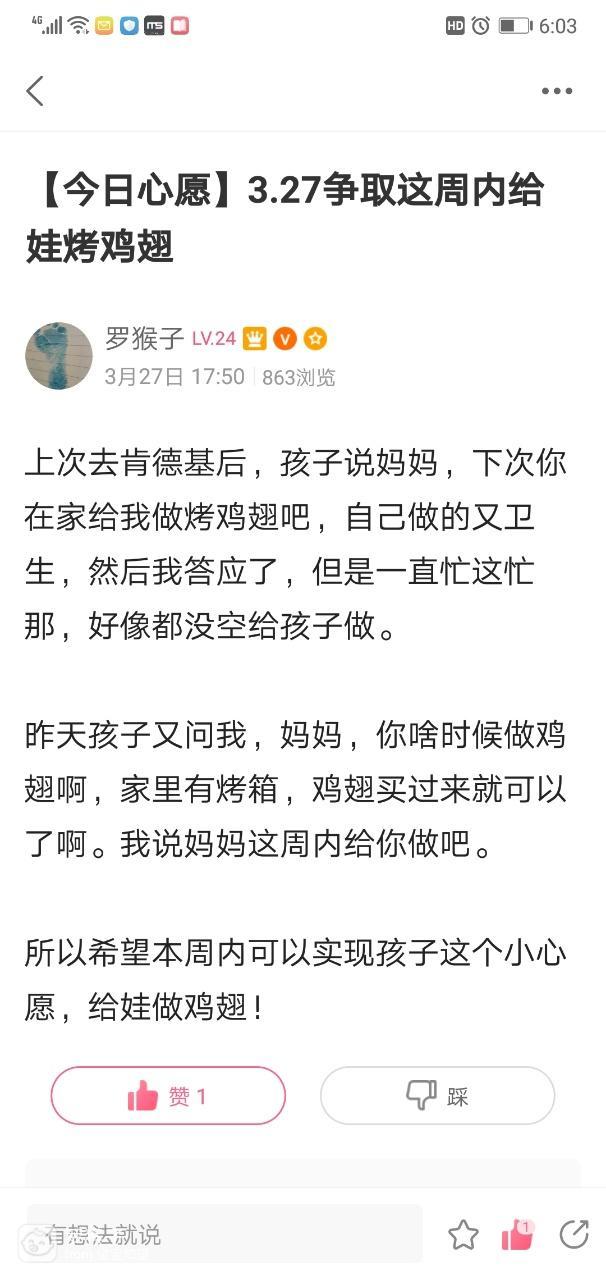Open 罗猴子's profile avatar
The width and height of the screenshot is (606, 1280).
[59, 356]
